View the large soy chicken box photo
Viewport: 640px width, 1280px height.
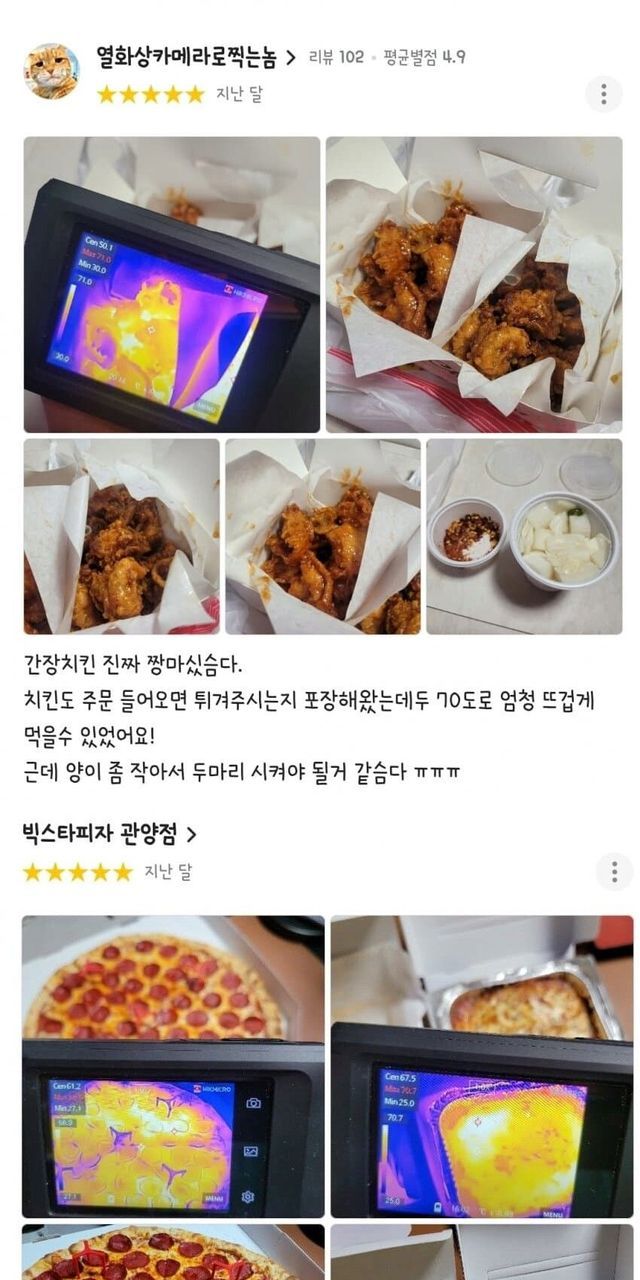click(x=474, y=284)
